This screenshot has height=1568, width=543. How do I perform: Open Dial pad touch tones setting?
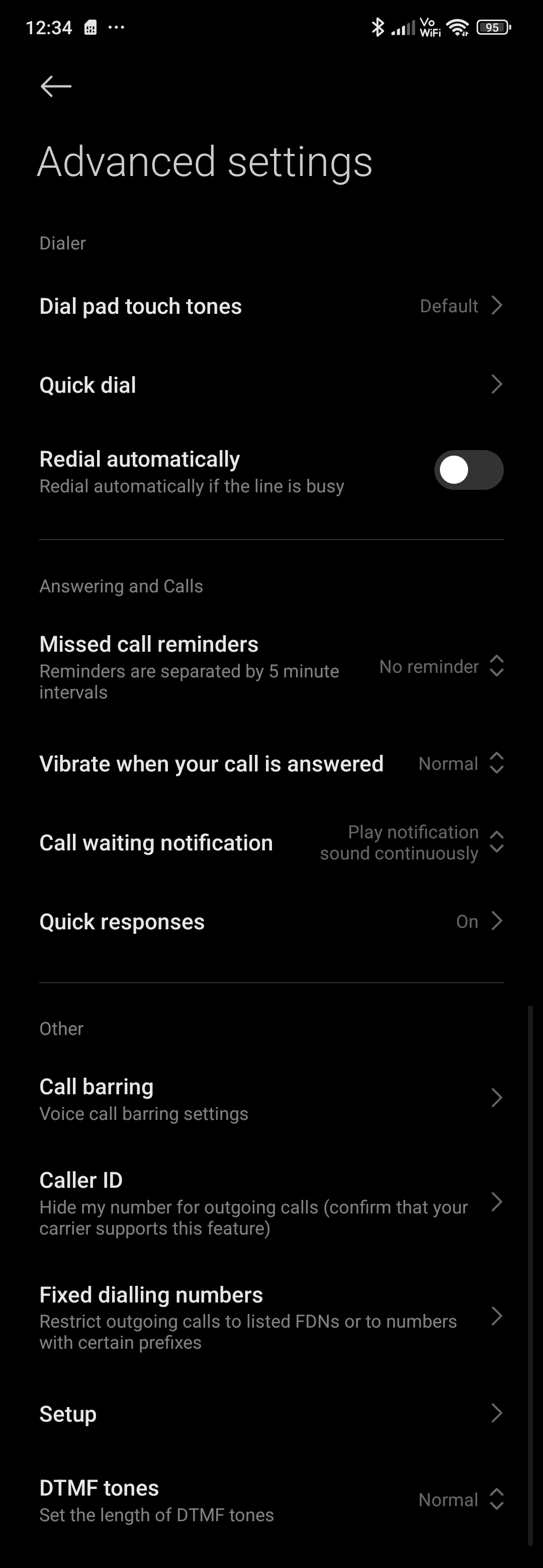271,306
